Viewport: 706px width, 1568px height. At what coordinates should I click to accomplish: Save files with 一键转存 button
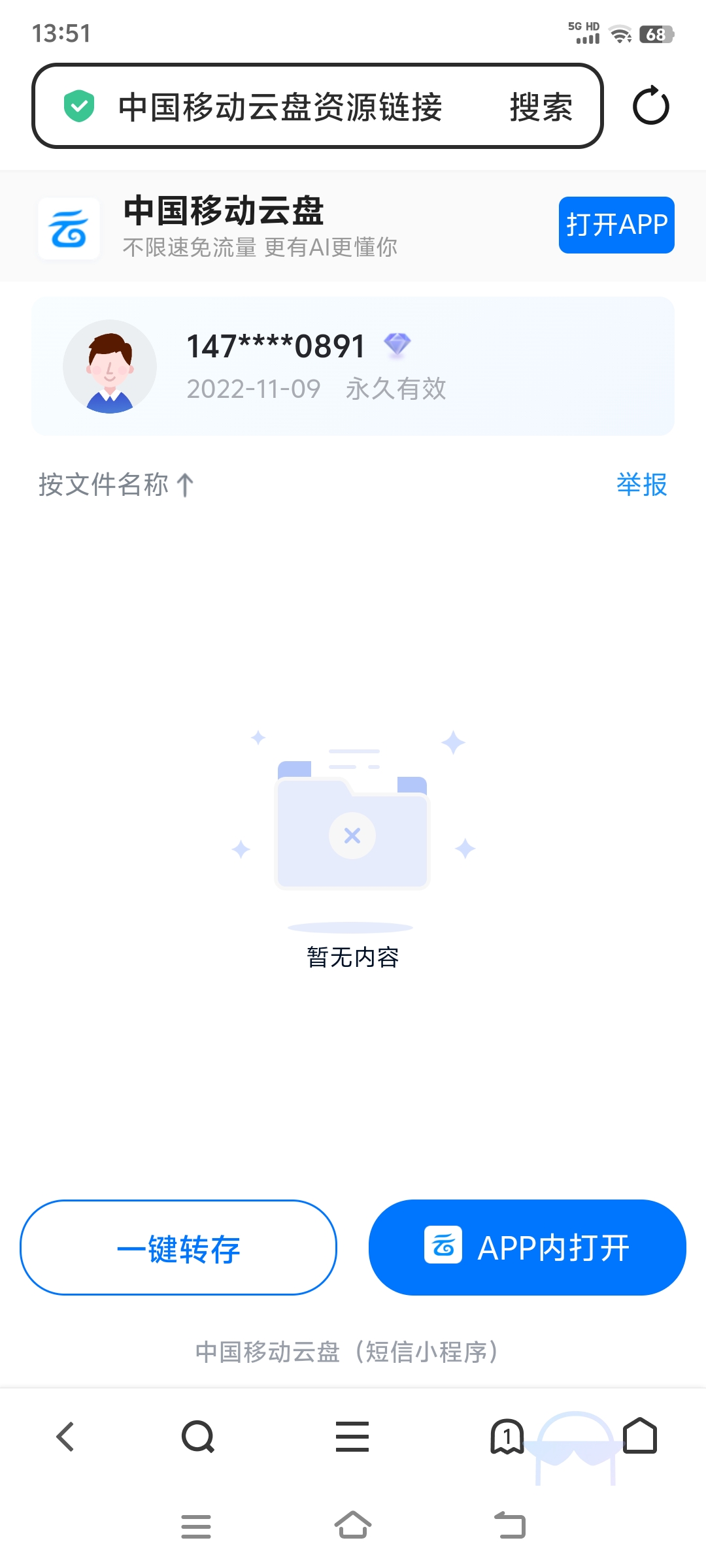pyautogui.click(x=178, y=1248)
